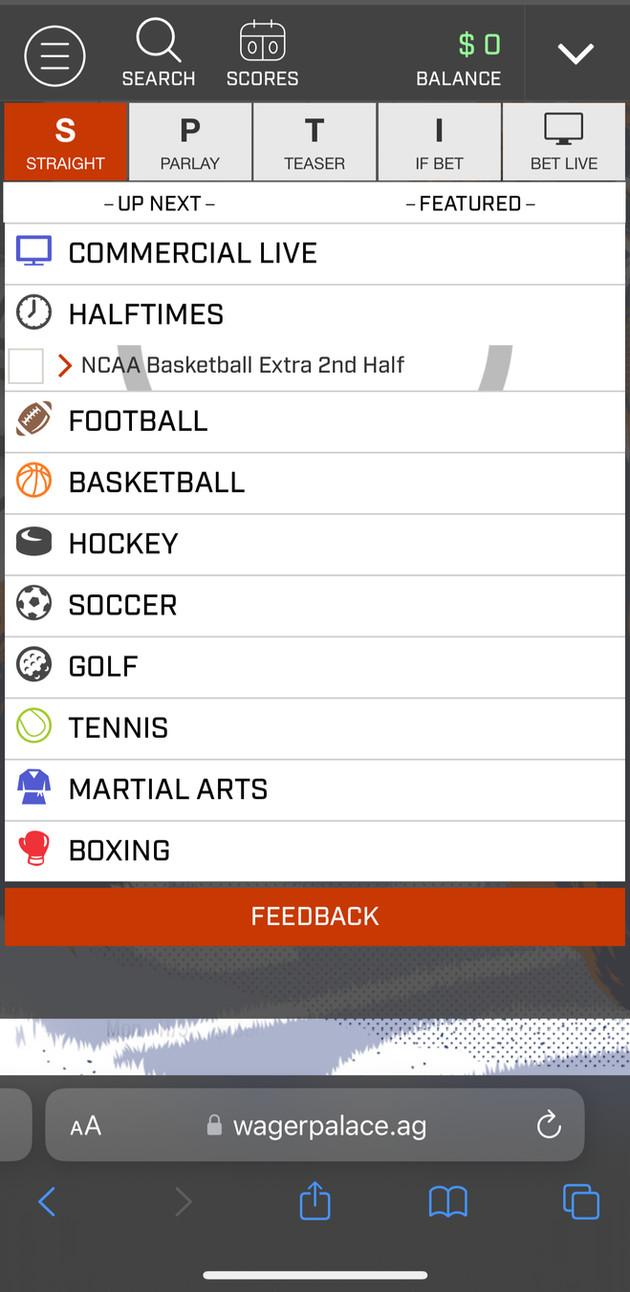Select the If Bet tab
This screenshot has width=630, height=1292.
pyautogui.click(x=439, y=143)
